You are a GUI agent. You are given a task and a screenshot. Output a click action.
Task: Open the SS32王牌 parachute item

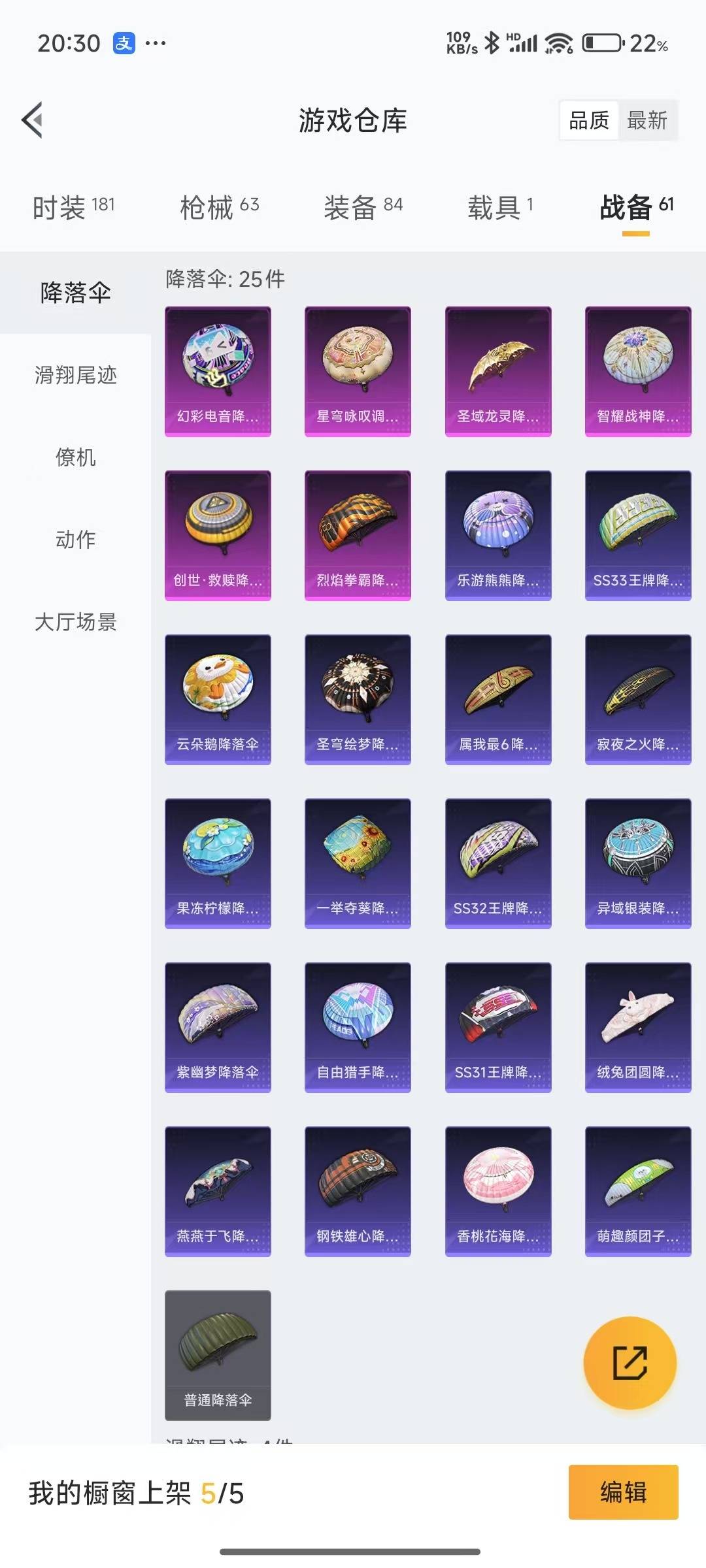coord(498,863)
